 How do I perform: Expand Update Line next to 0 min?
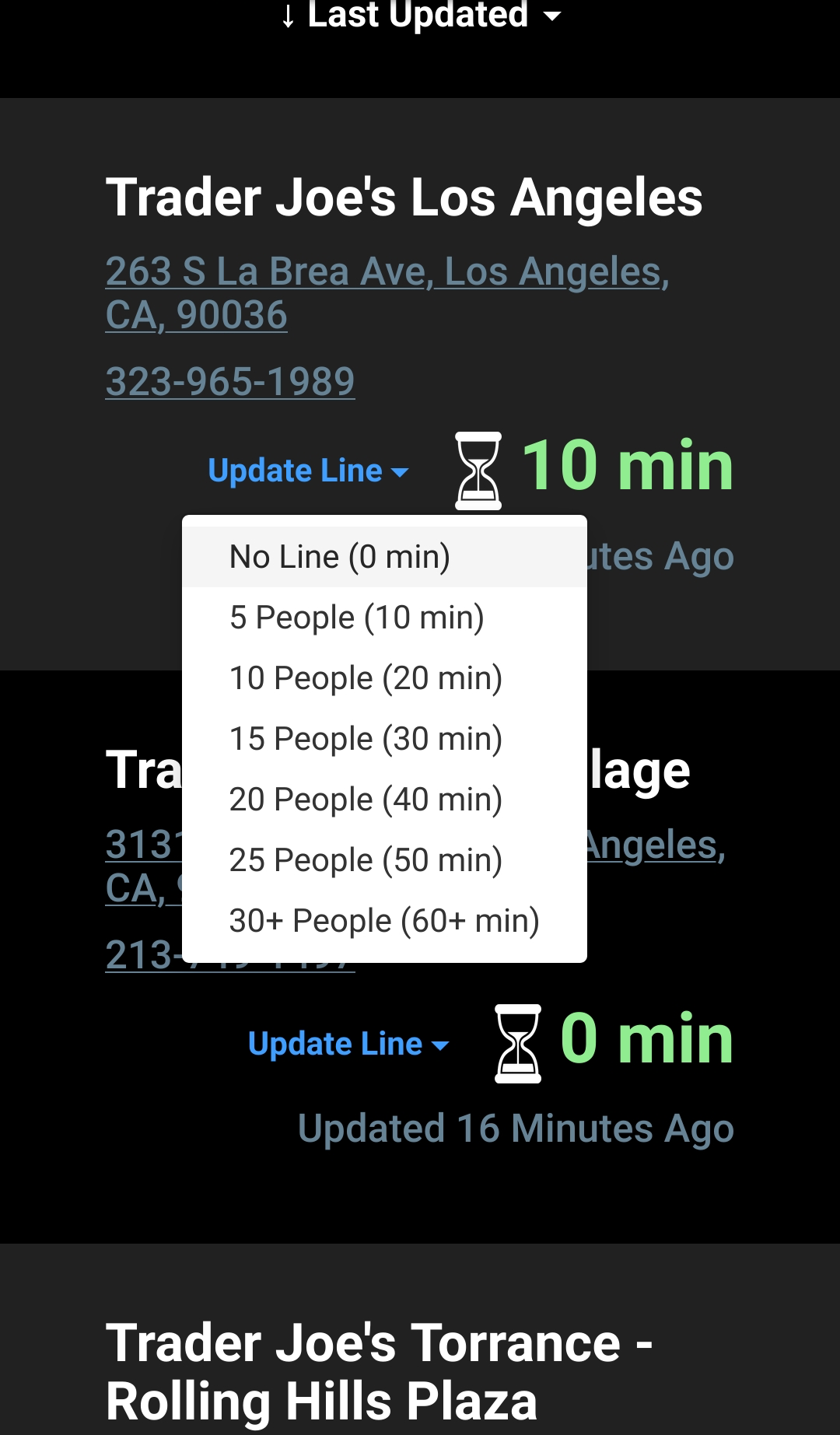click(348, 1044)
